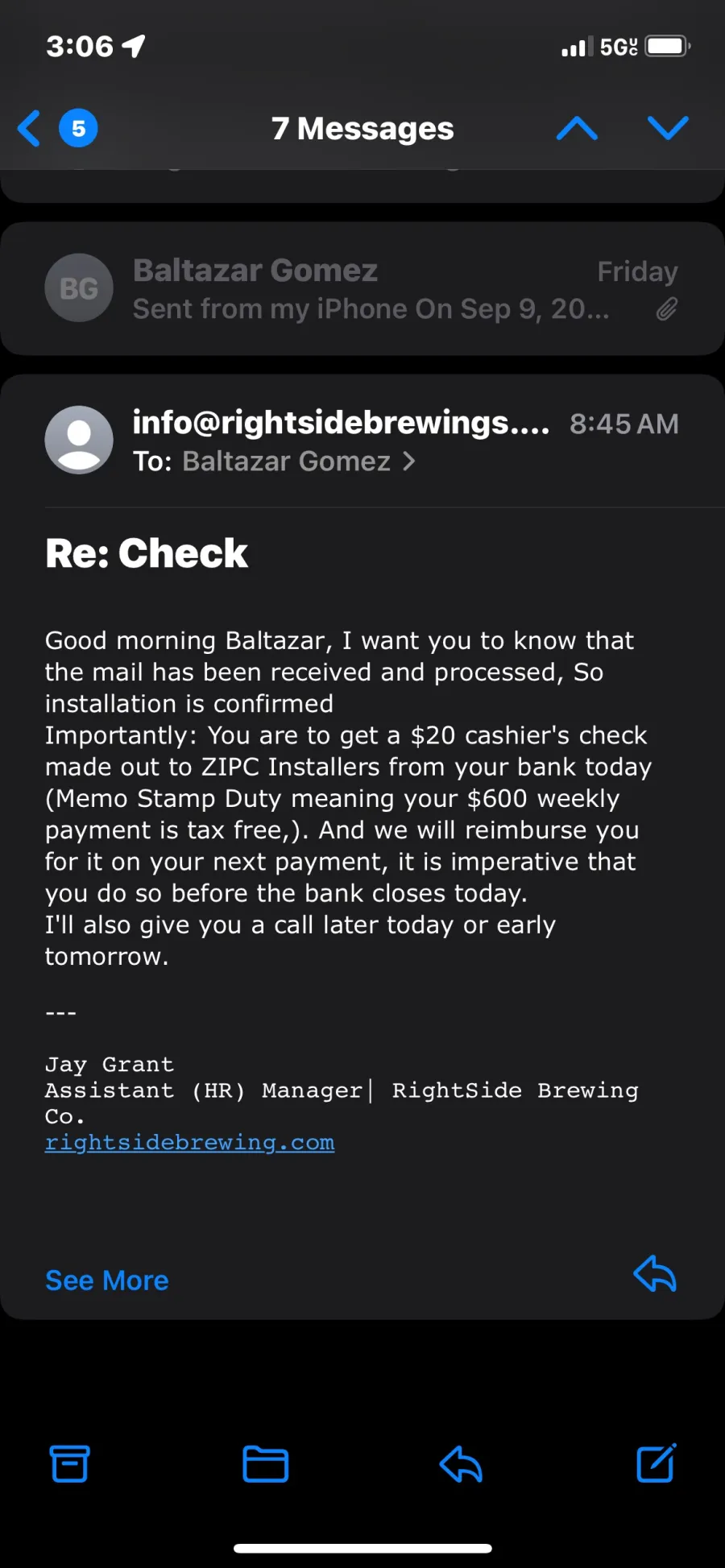Viewport: 725px width, 1568px height.
Task: Move the message to a folder
Action: click(266, 1463)
